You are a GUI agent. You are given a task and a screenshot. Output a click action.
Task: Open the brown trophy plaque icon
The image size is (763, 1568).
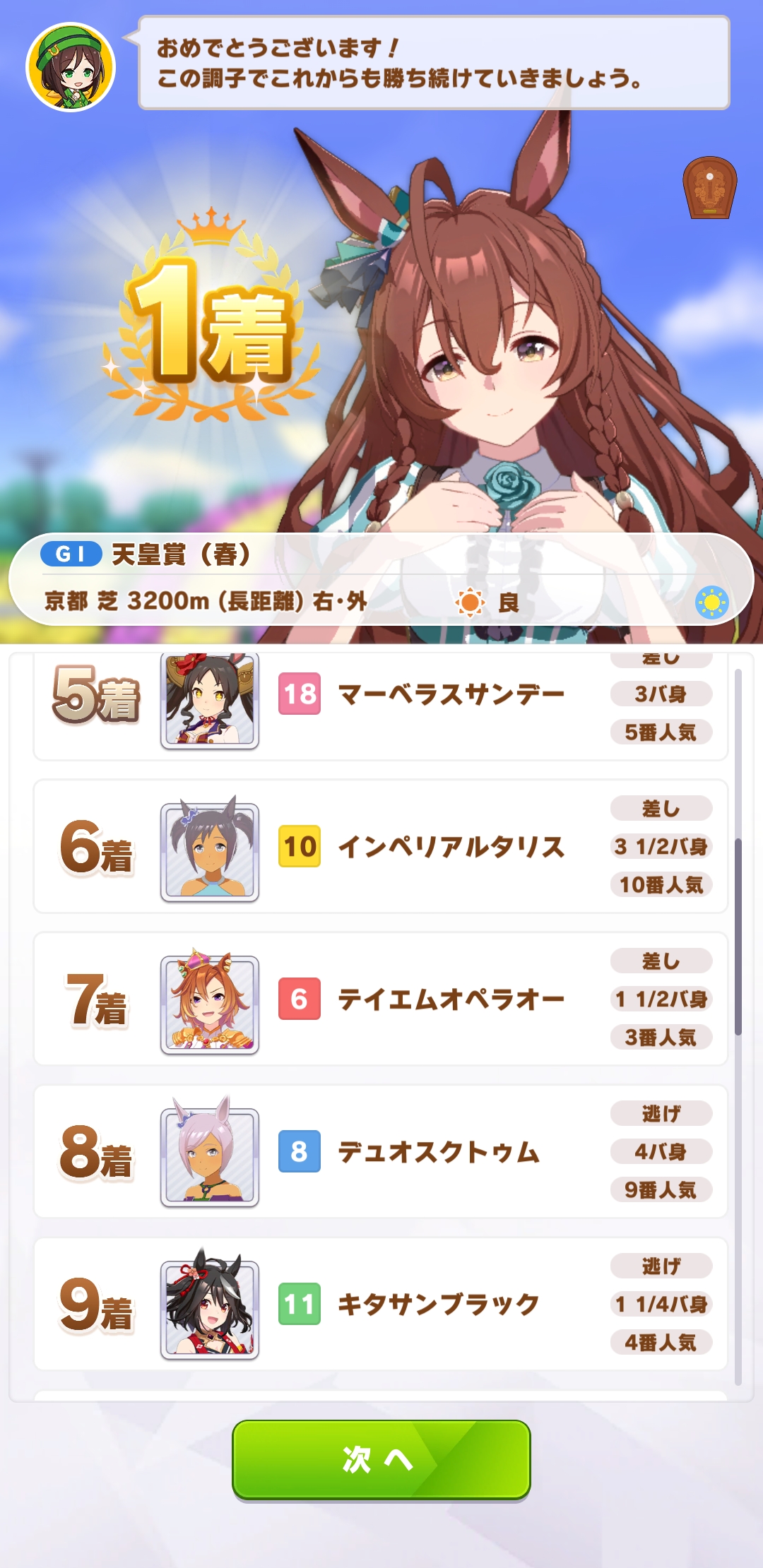point(709,188)
